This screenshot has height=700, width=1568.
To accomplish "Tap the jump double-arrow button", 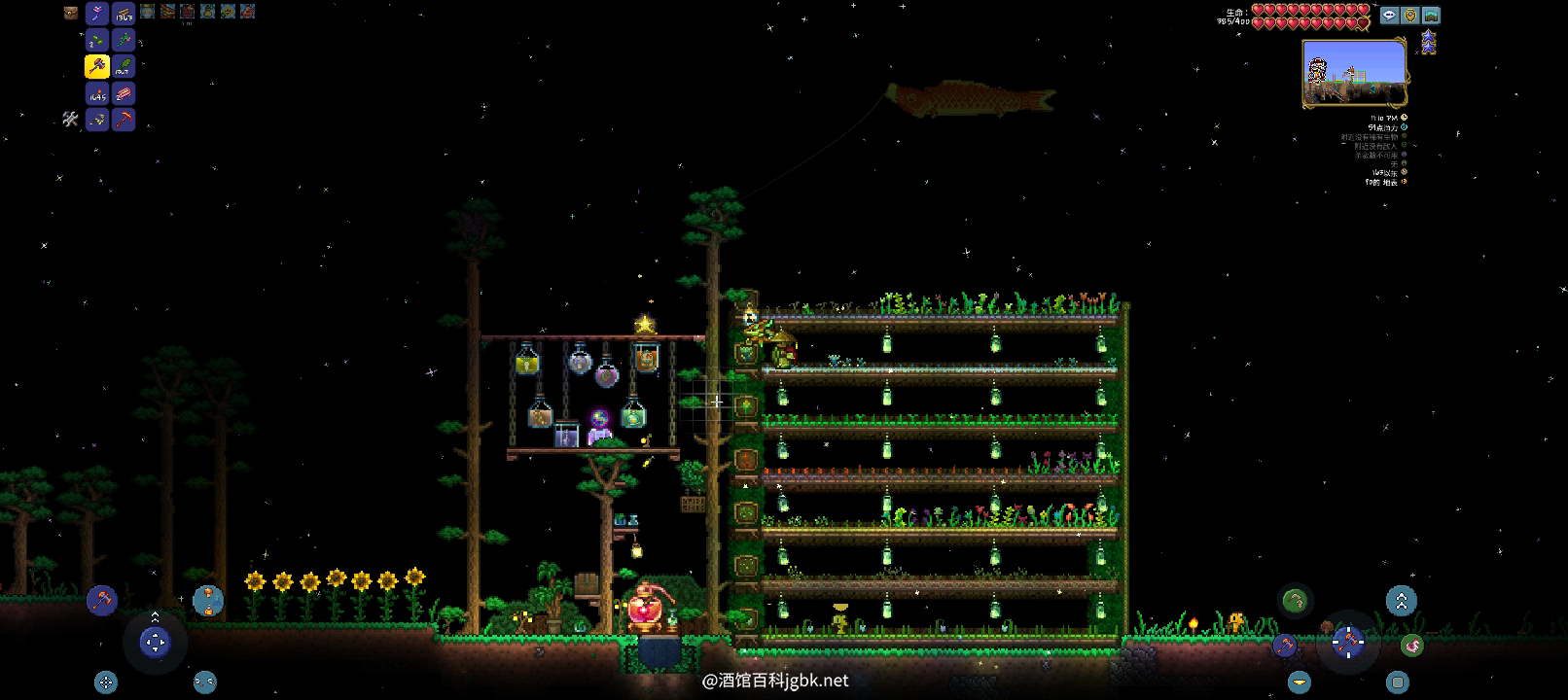I will tap(1401, 600).
